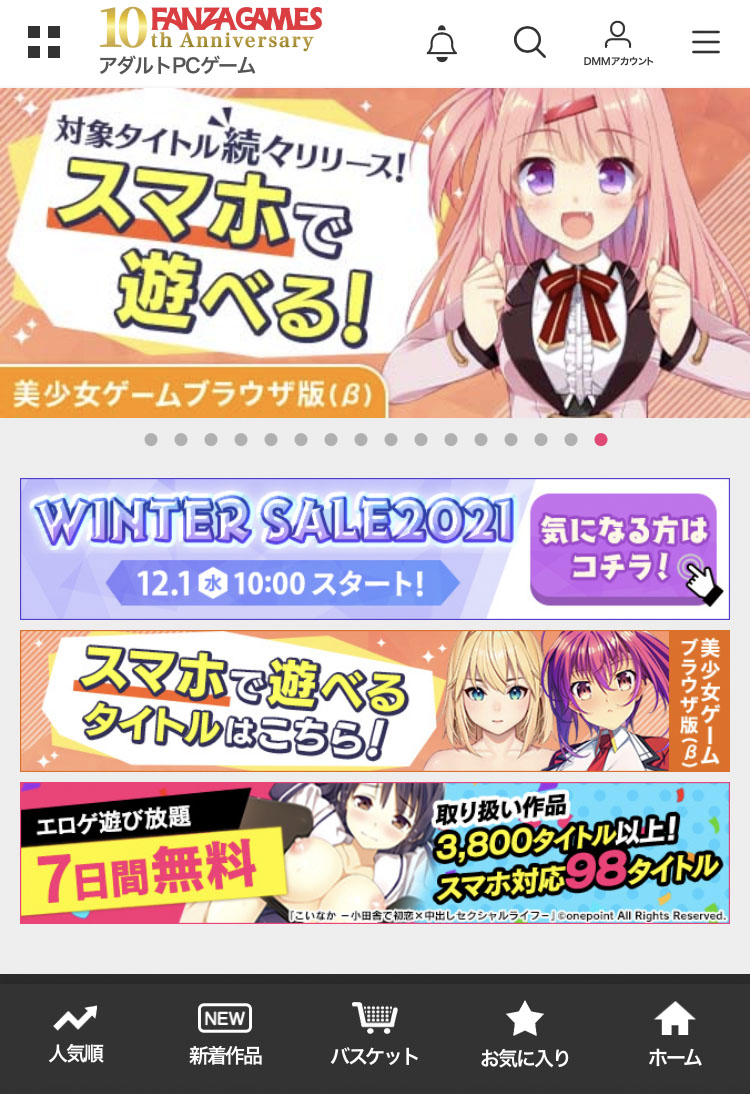Open スマホで遊べるタイトルはこちら banner
This screenshot has width=750, height=1094.
tap(375, 701)
